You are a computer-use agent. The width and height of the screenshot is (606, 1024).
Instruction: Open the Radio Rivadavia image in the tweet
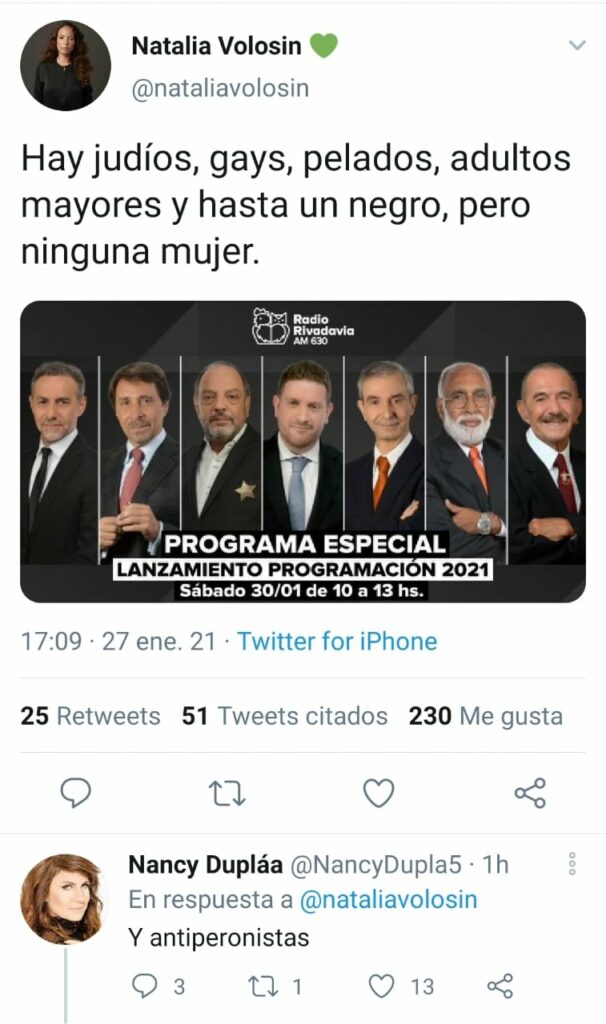(303, 451)
